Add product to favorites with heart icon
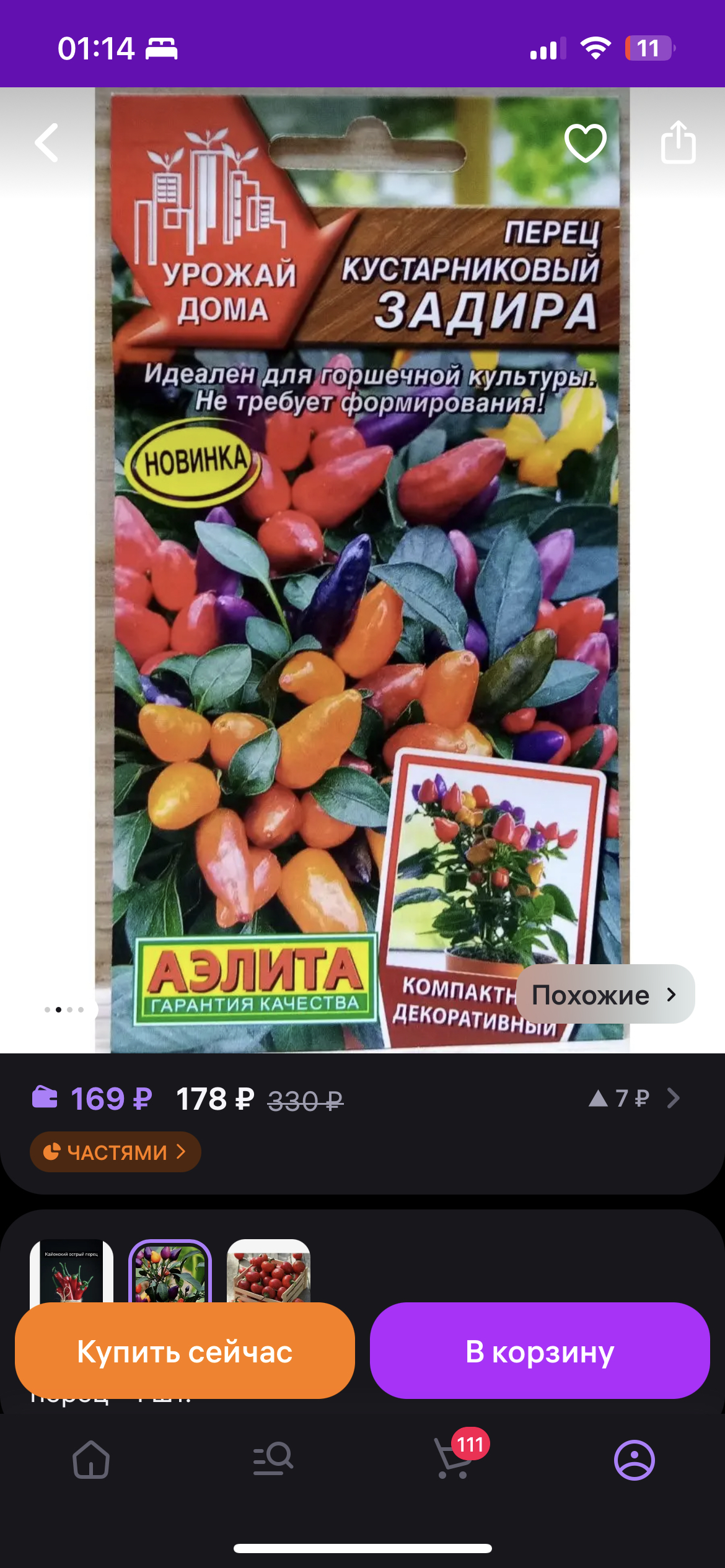The height and width of the screenshot is (1568, 725). 585,143
